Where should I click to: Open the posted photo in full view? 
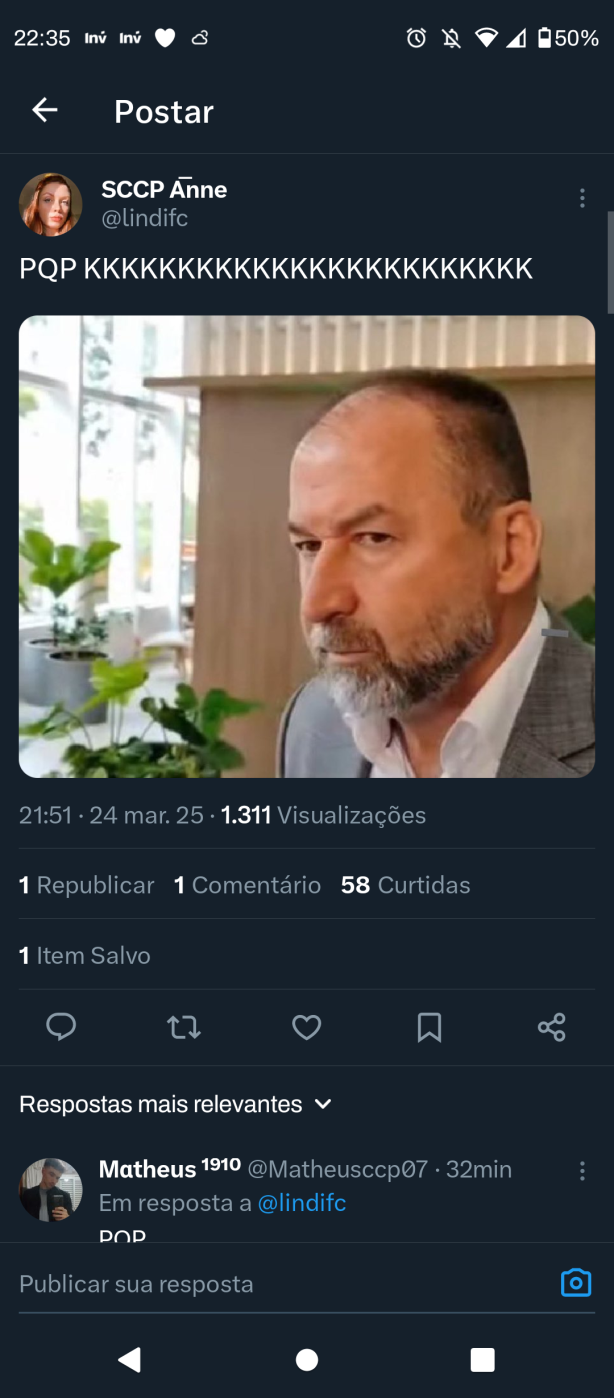[x=307, y=546]
